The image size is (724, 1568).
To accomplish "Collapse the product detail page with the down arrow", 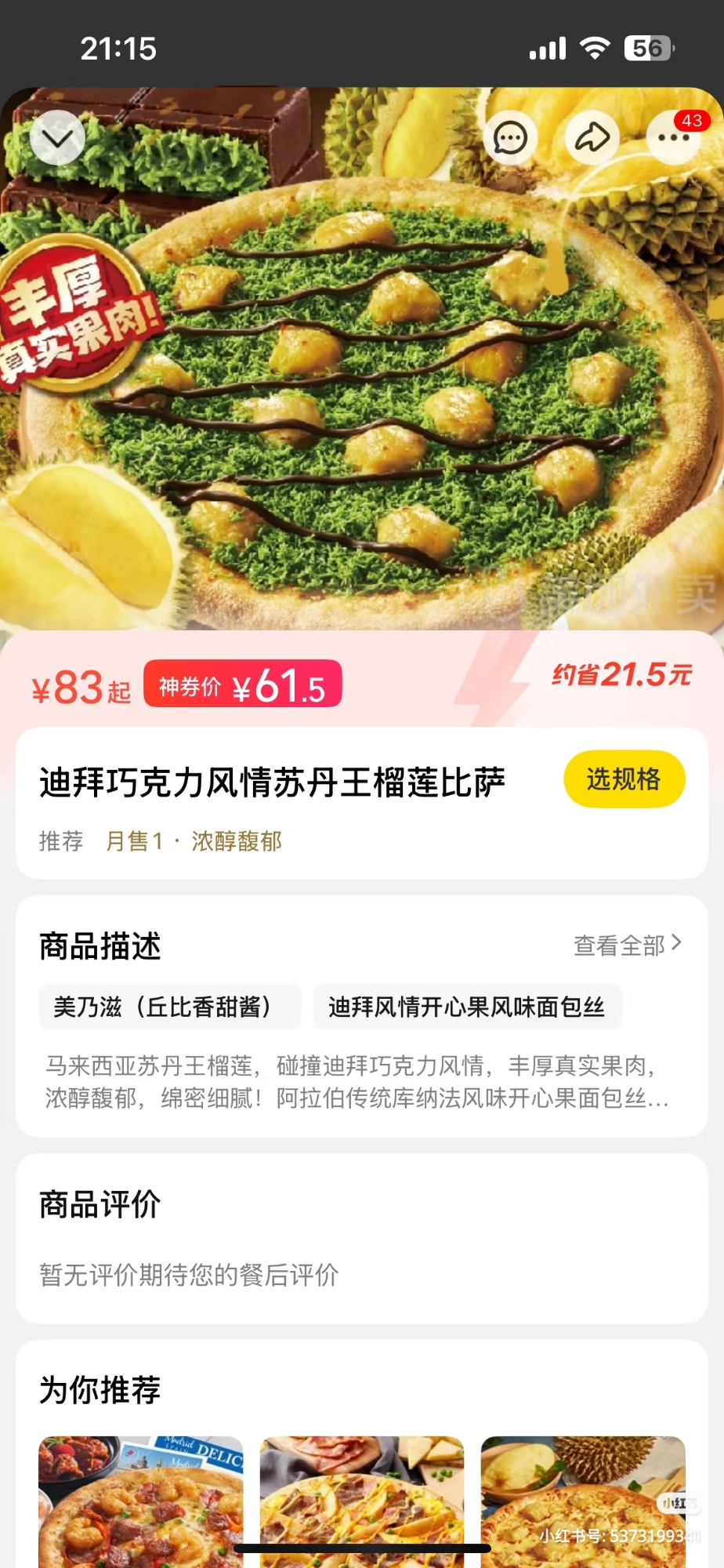I will click(57, 138).
